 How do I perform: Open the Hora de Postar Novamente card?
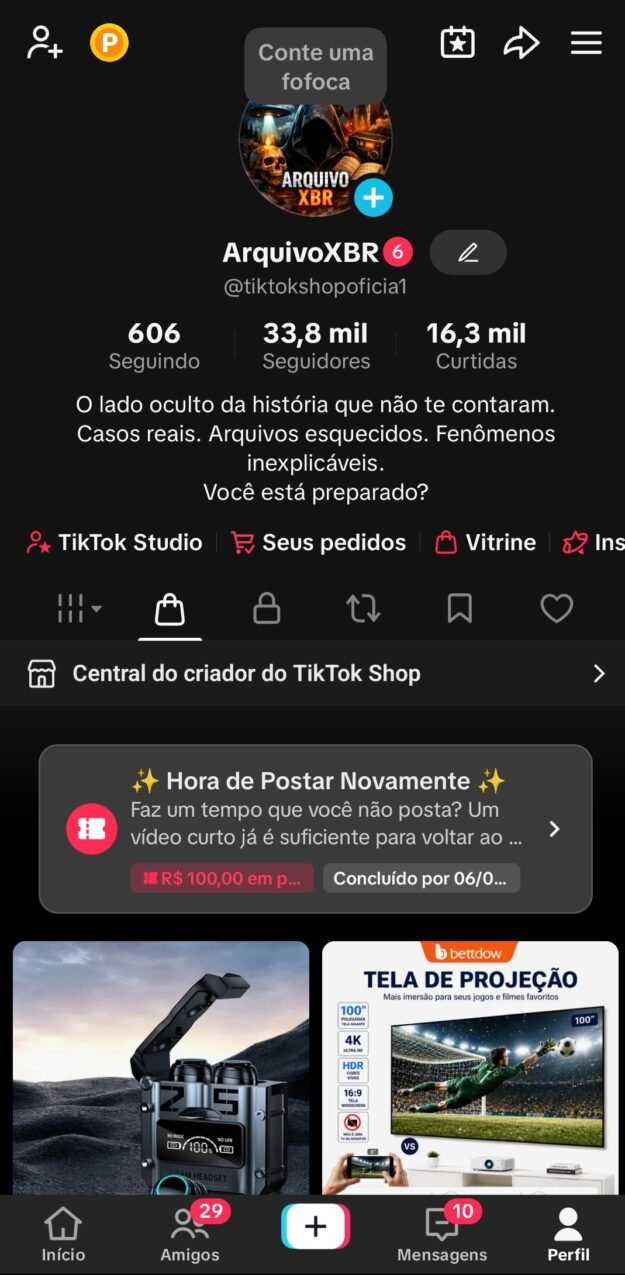point(315,828)
